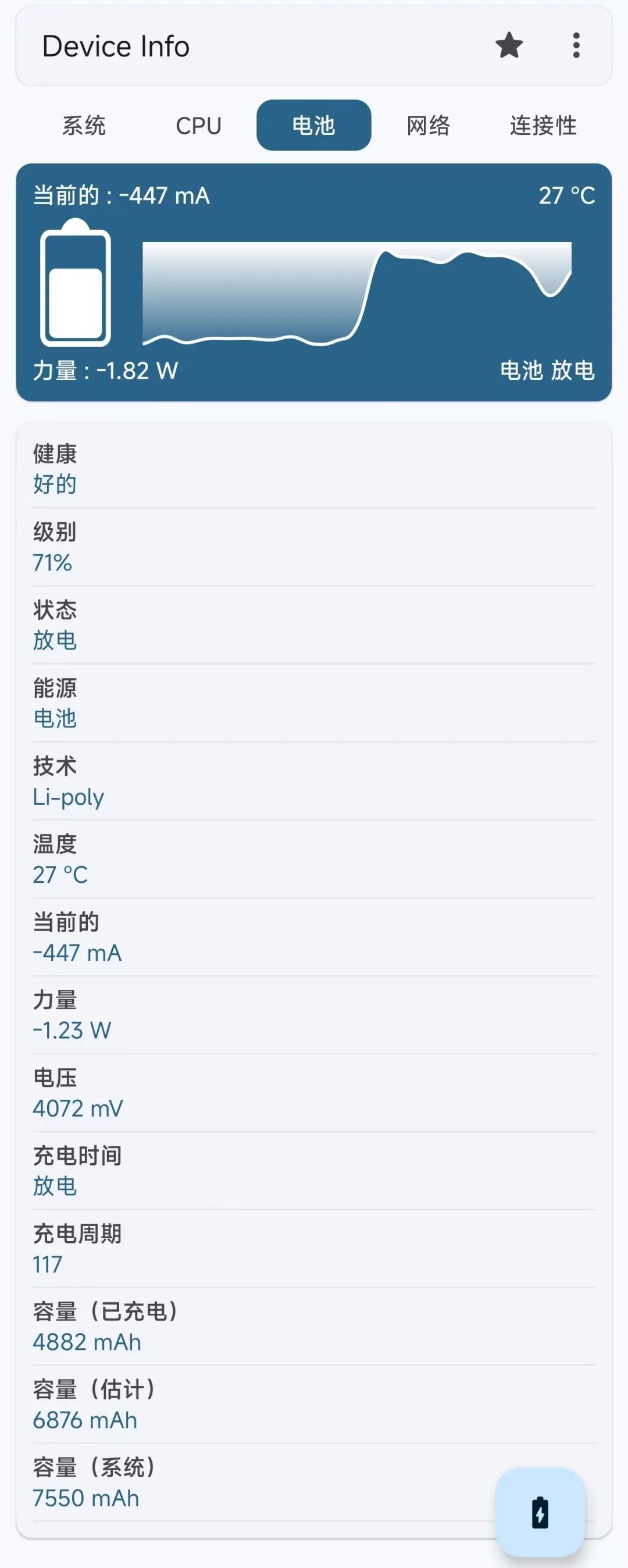Go to the 网络 tab
The height and width of the screenshot is (1568, 628).
click(x=429, y=126)
